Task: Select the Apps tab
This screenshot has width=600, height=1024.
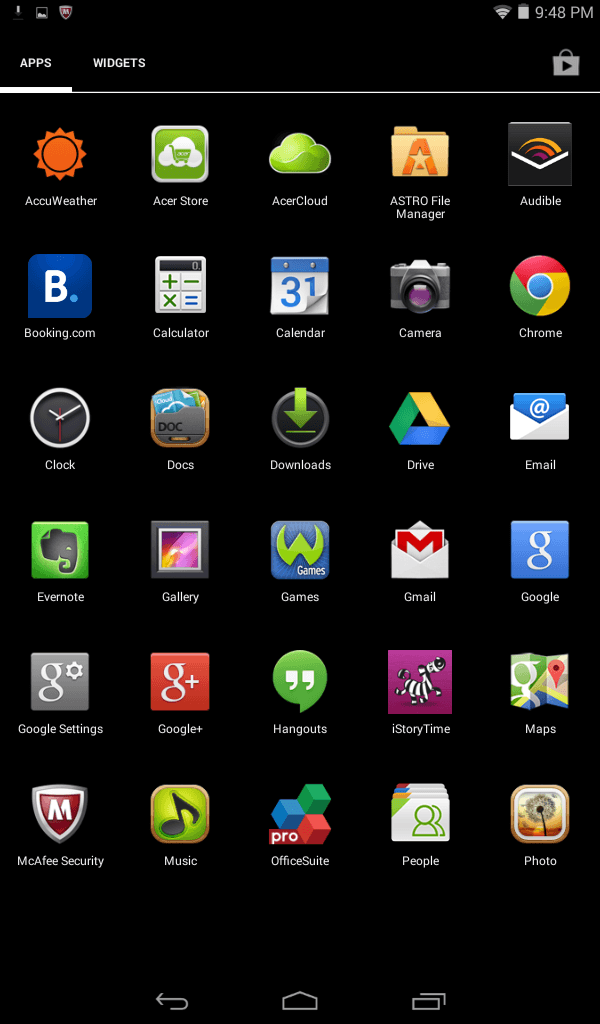Action: click(36, 63)
